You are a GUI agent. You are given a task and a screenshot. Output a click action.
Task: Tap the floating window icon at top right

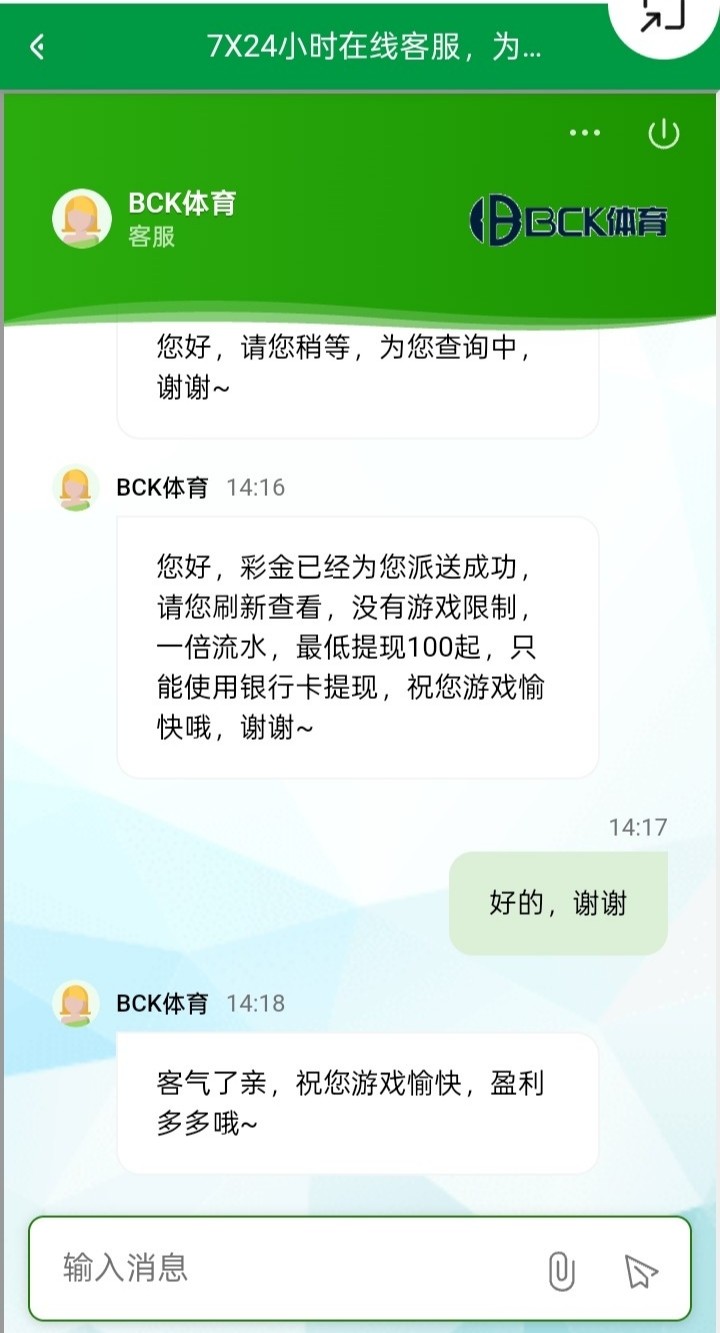pos(663,15)
